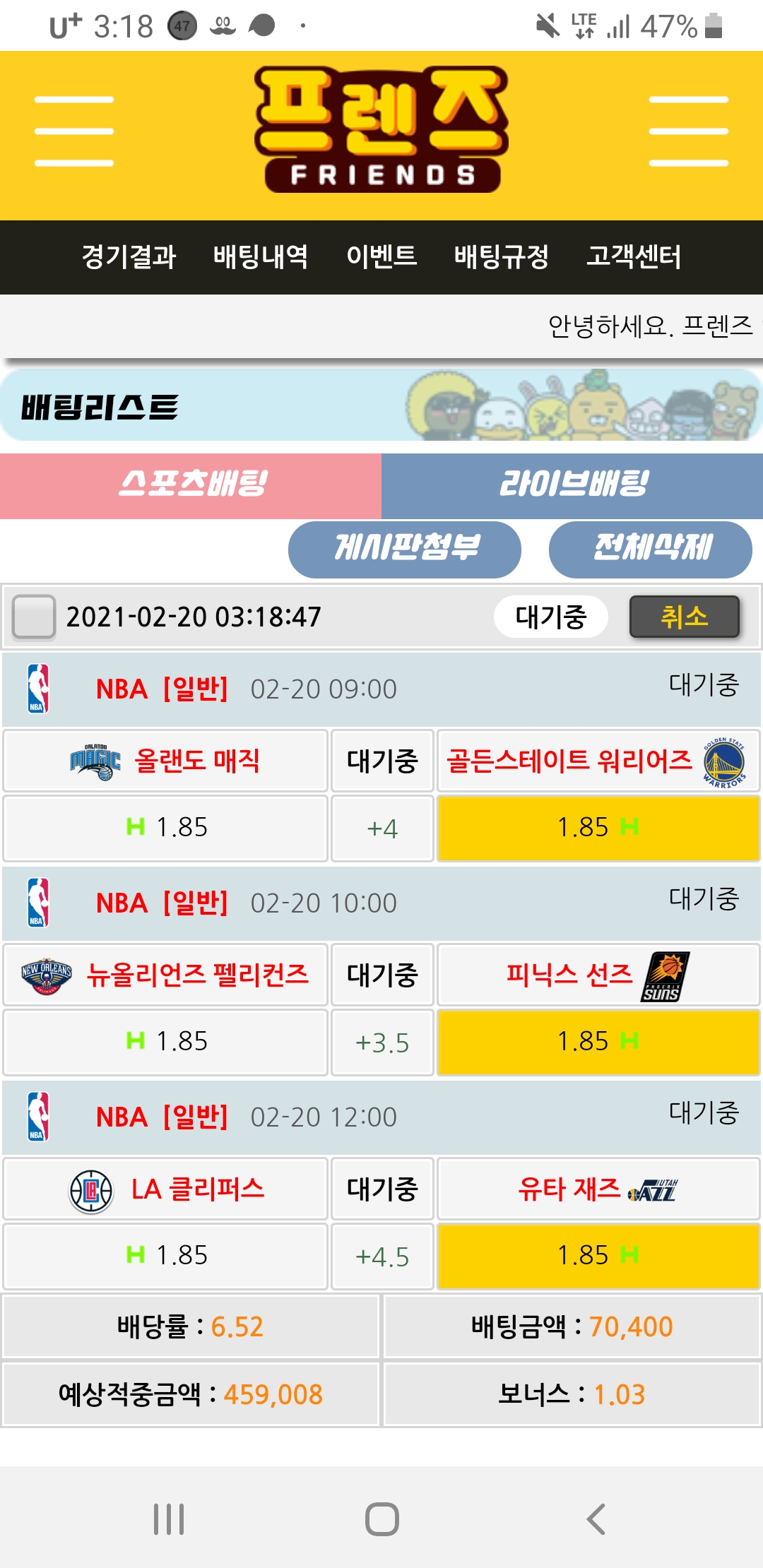Image resolution: width=763 pixels, height=1568 pixels.
Task: Check the box for the 2021-02-20 03:18:47 bet
Action: 34,617
